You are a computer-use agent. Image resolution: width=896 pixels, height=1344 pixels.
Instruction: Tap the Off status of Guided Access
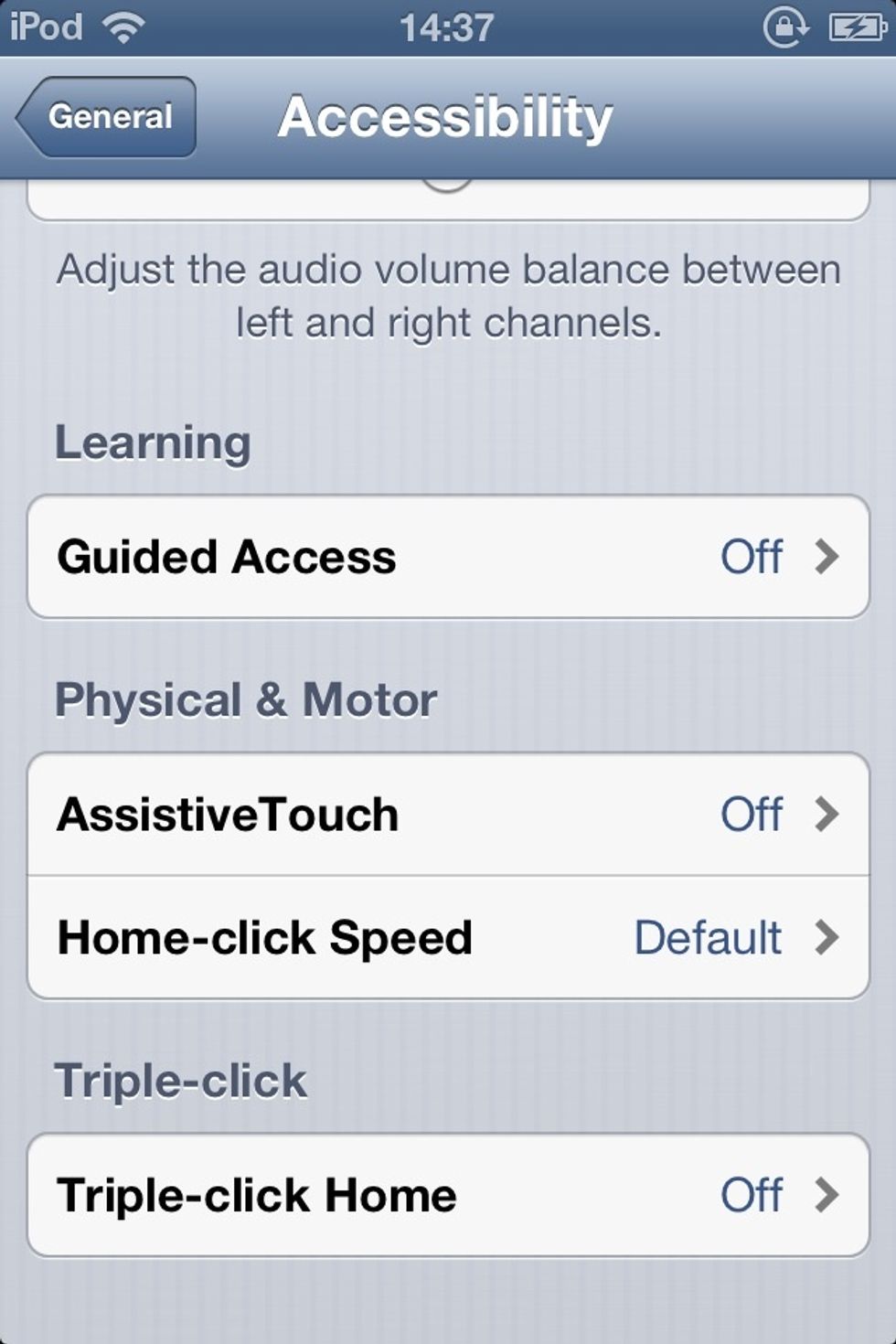tap(751, 556)
